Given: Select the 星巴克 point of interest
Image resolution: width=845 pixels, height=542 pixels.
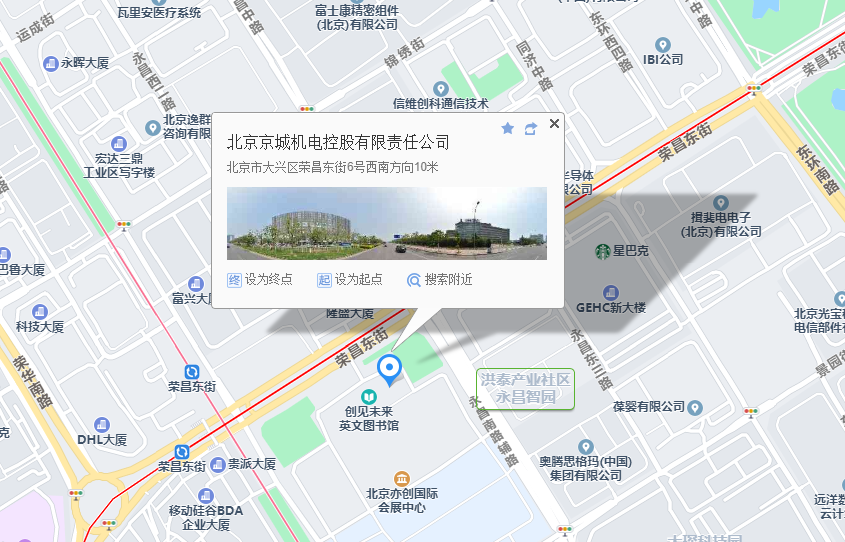Looking at the screenshot, I should [604, 250].
